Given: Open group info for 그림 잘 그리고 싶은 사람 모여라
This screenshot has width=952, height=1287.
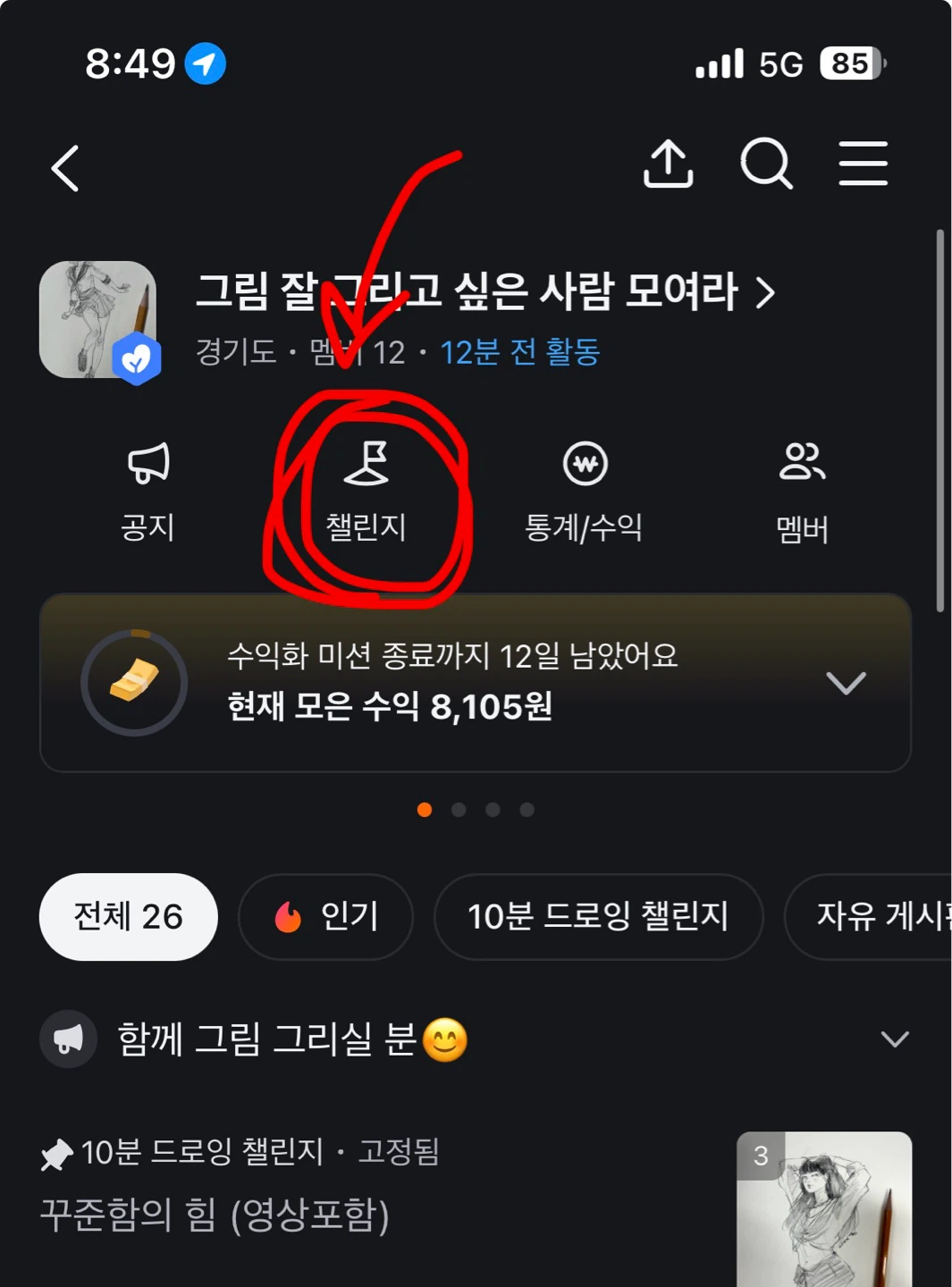Looking at the screenshot, I should tap(485, 291).
